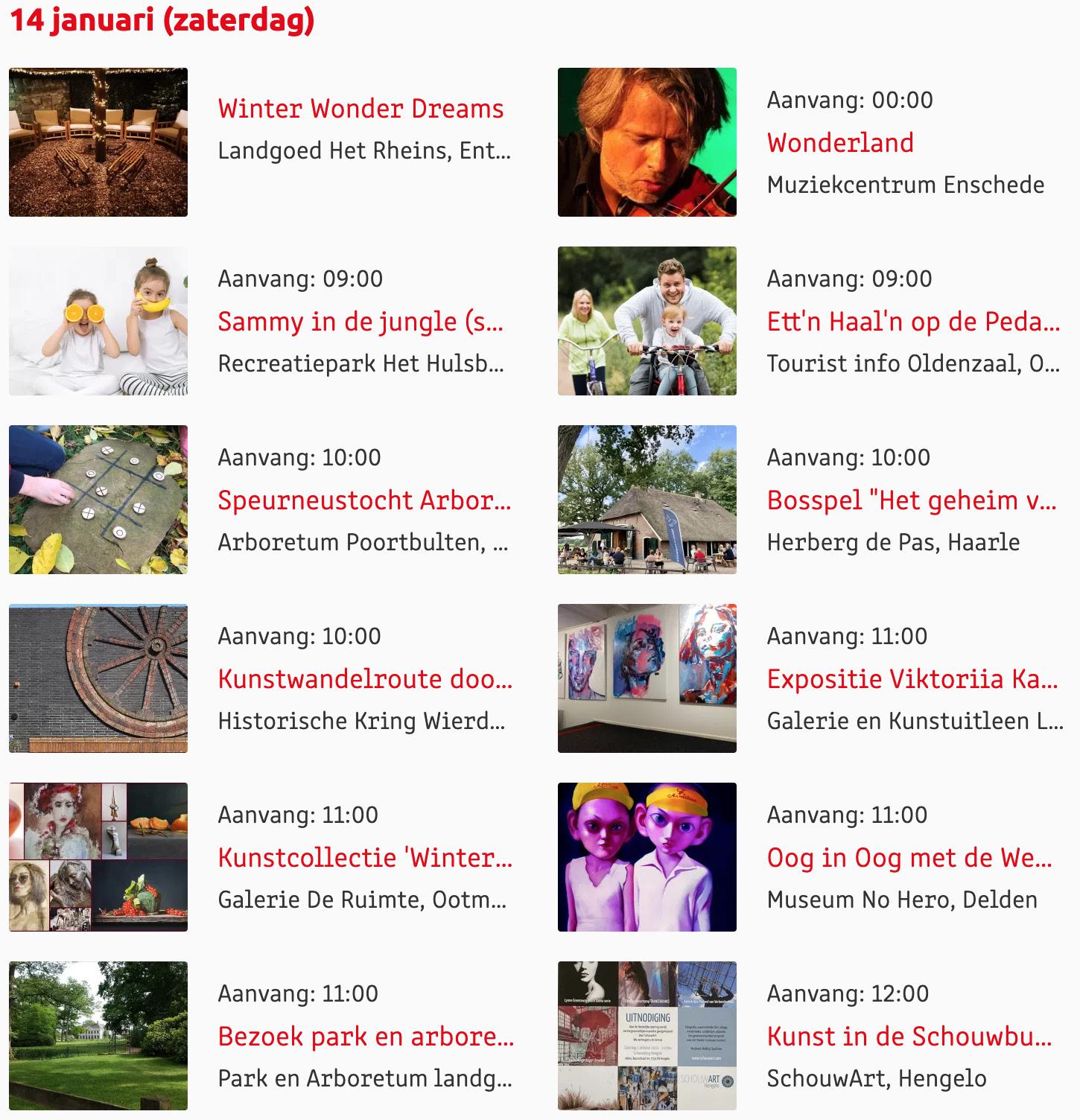The image size is (1080, 1120).
Task: Open the farmhouse photo for Herberg de Pas
Action: point(647,500)
